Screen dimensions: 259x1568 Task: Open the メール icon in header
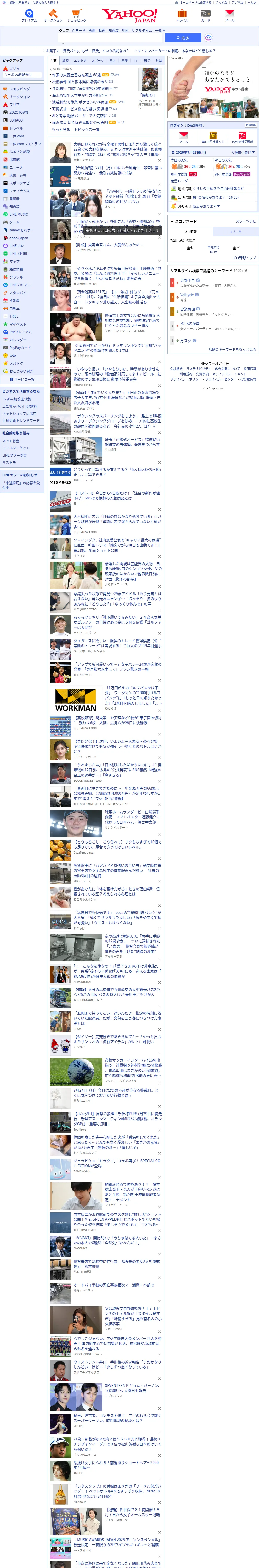coord(229,15)
